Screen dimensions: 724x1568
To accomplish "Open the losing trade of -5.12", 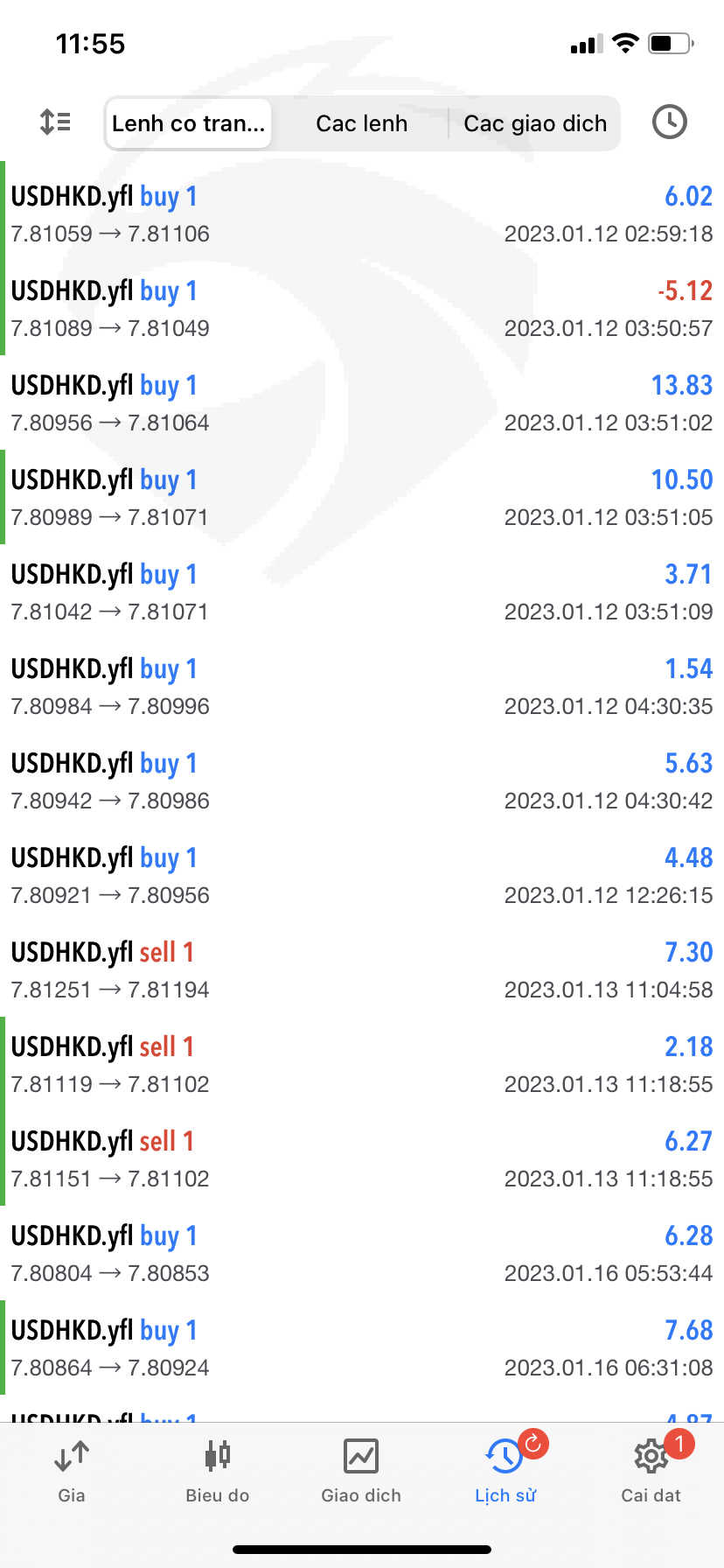I will click(x=362, y=308).
